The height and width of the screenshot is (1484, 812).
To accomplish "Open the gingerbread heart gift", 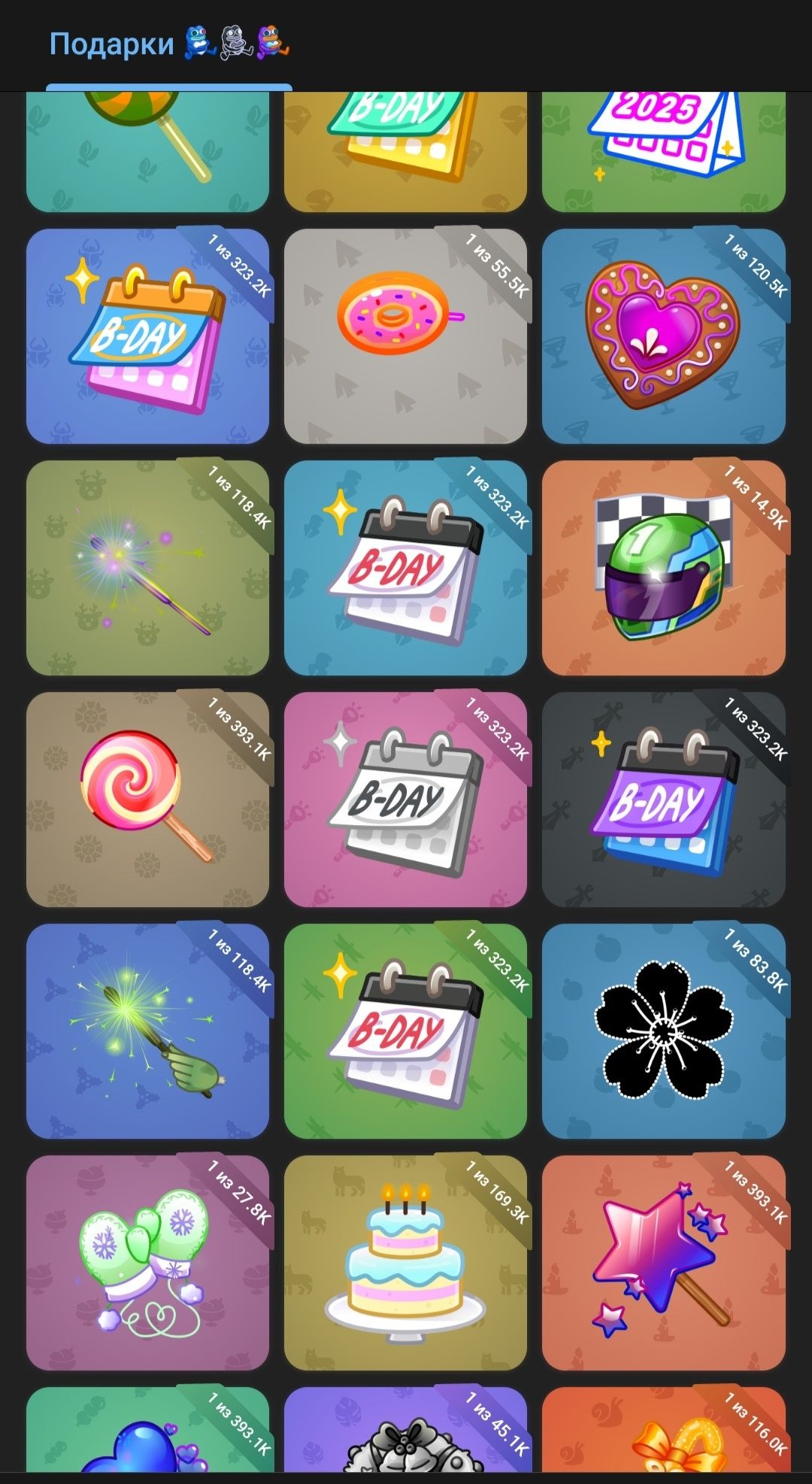I will [663, 336].
